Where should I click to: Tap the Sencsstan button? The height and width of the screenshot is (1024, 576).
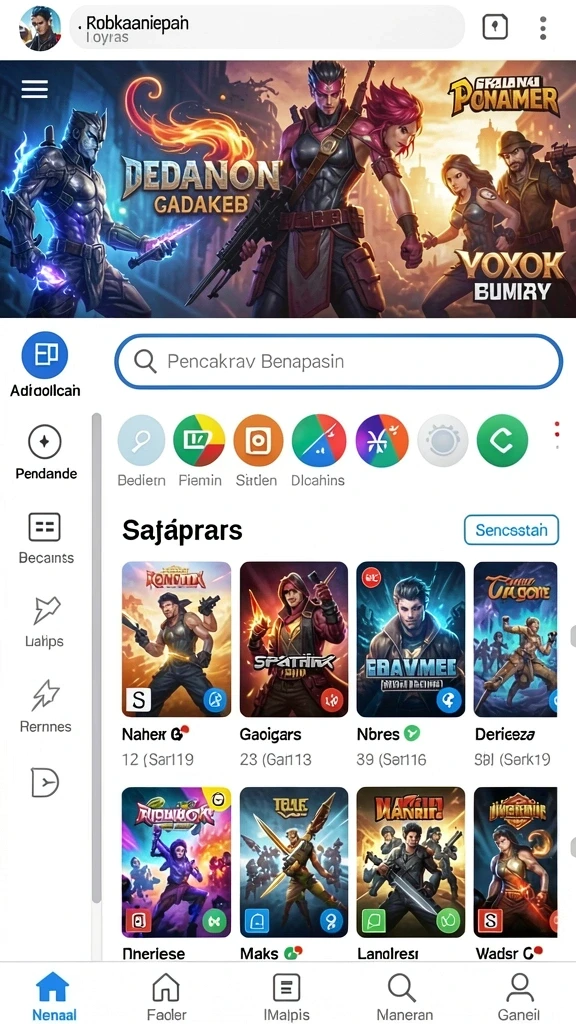(x=511, y=530)
